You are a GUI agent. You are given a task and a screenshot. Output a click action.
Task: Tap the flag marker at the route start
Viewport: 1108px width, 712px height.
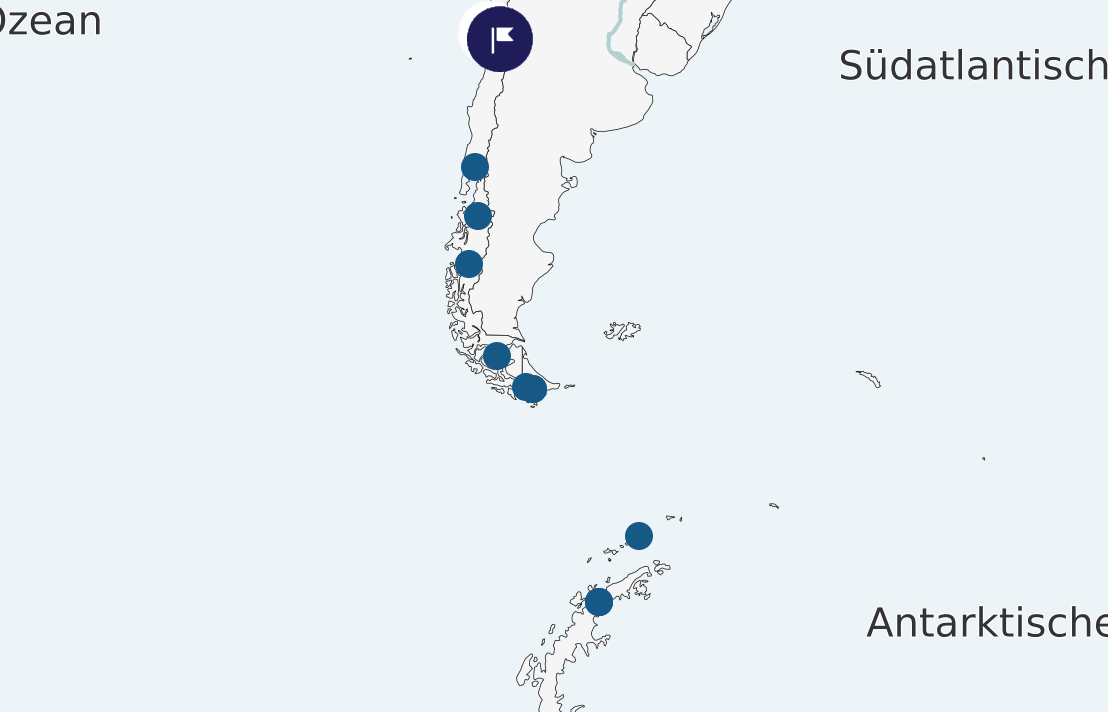[x=500, y=39]
